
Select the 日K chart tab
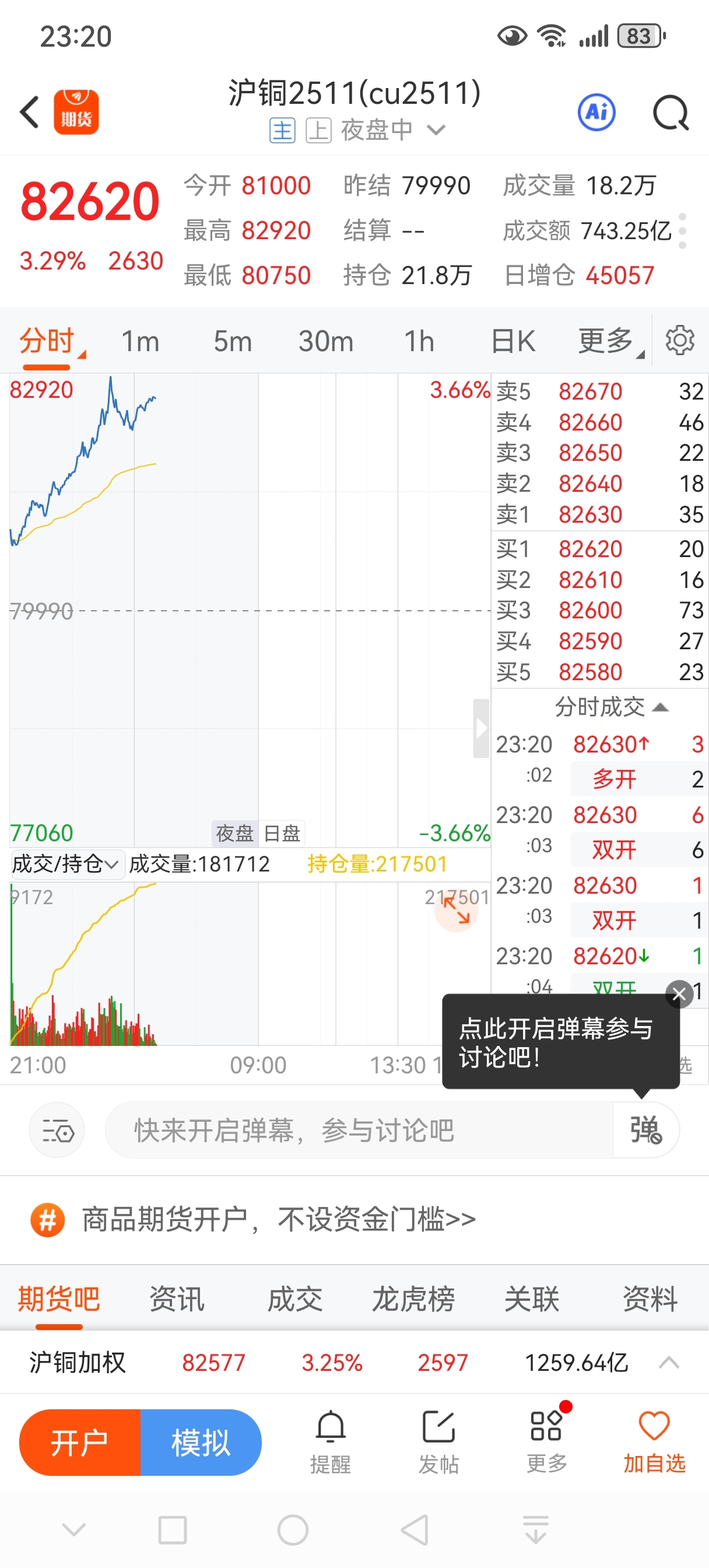coord(513,341)
